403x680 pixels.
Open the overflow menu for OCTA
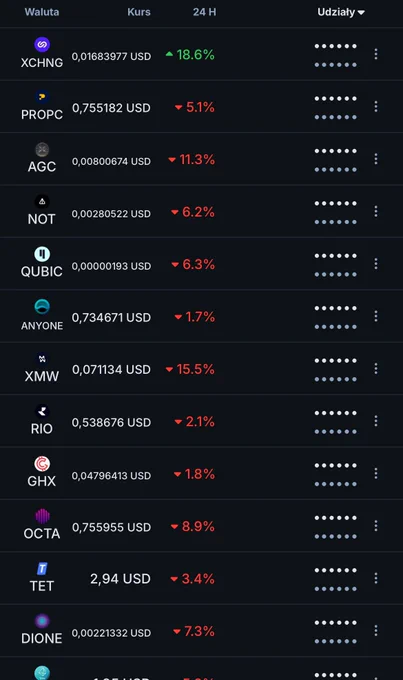pos(376,526)
